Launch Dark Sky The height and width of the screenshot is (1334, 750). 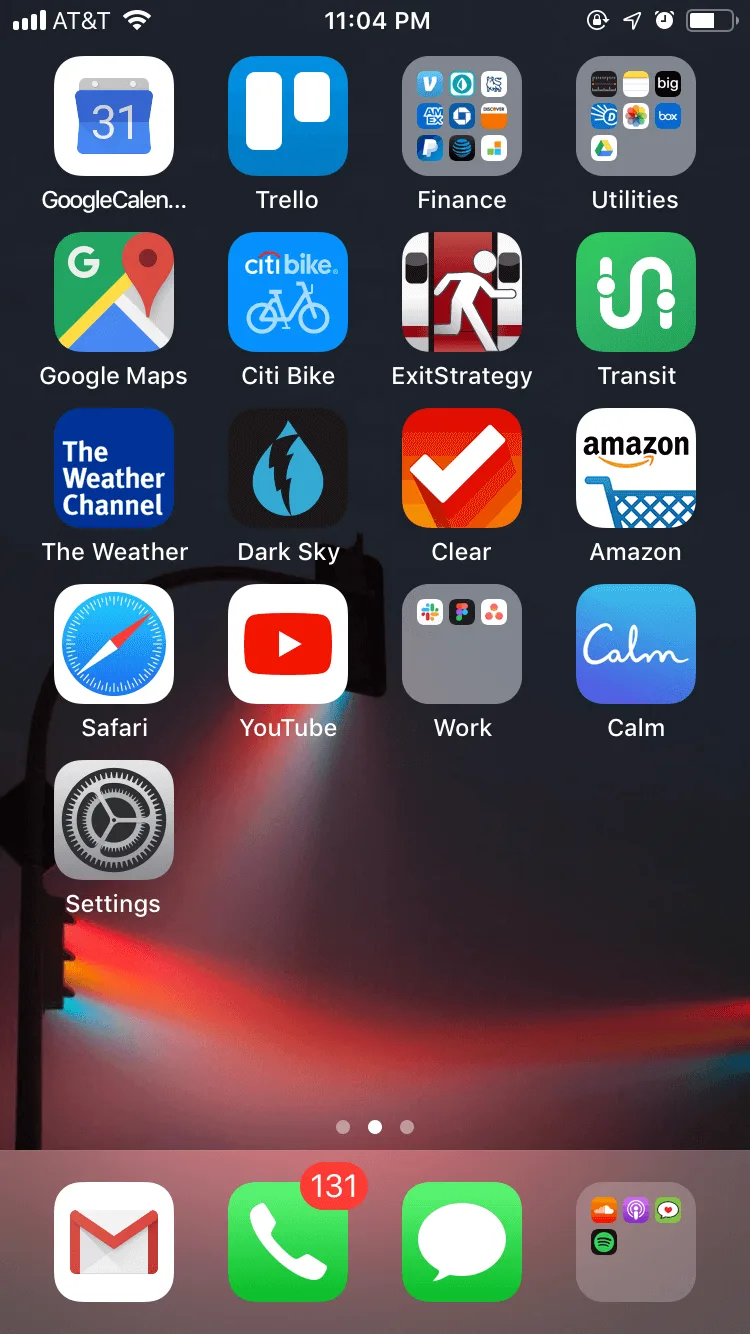288,468
